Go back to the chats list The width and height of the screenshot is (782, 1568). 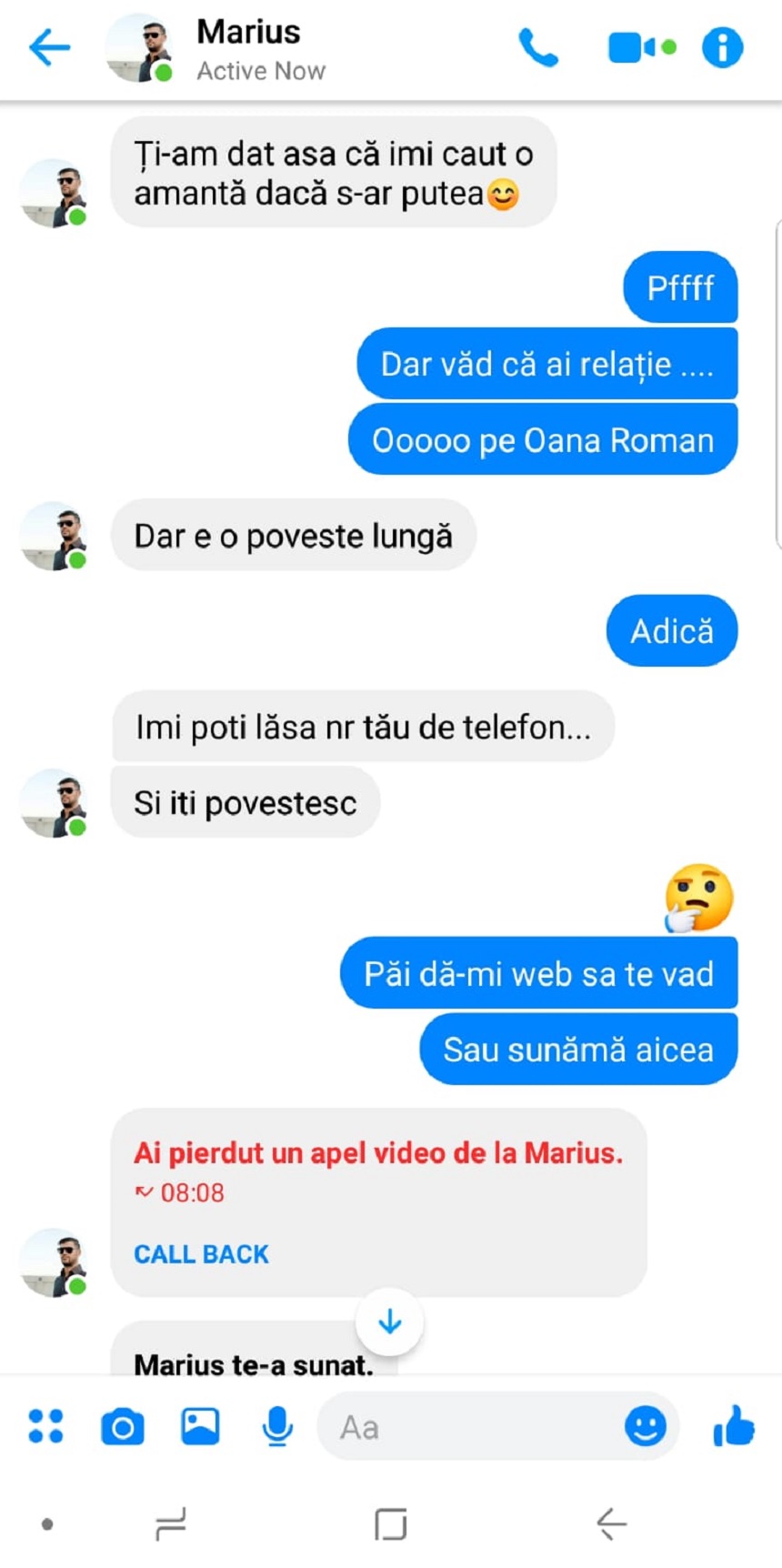(x=50, y=47)
